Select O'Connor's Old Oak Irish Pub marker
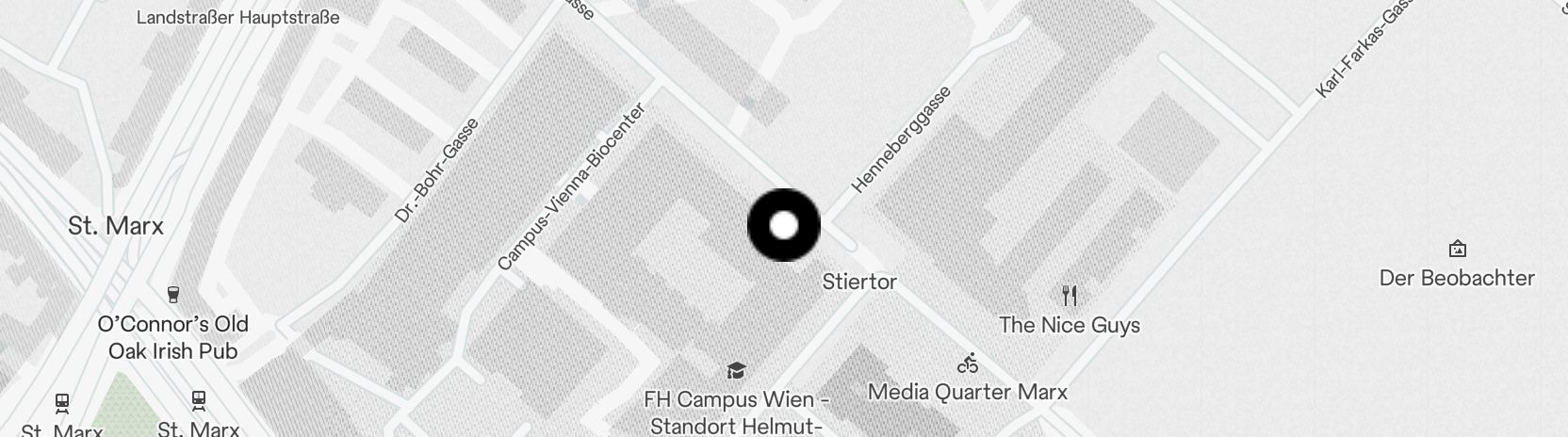Screen dimensions: 1568x437 [x=172, y=296]
